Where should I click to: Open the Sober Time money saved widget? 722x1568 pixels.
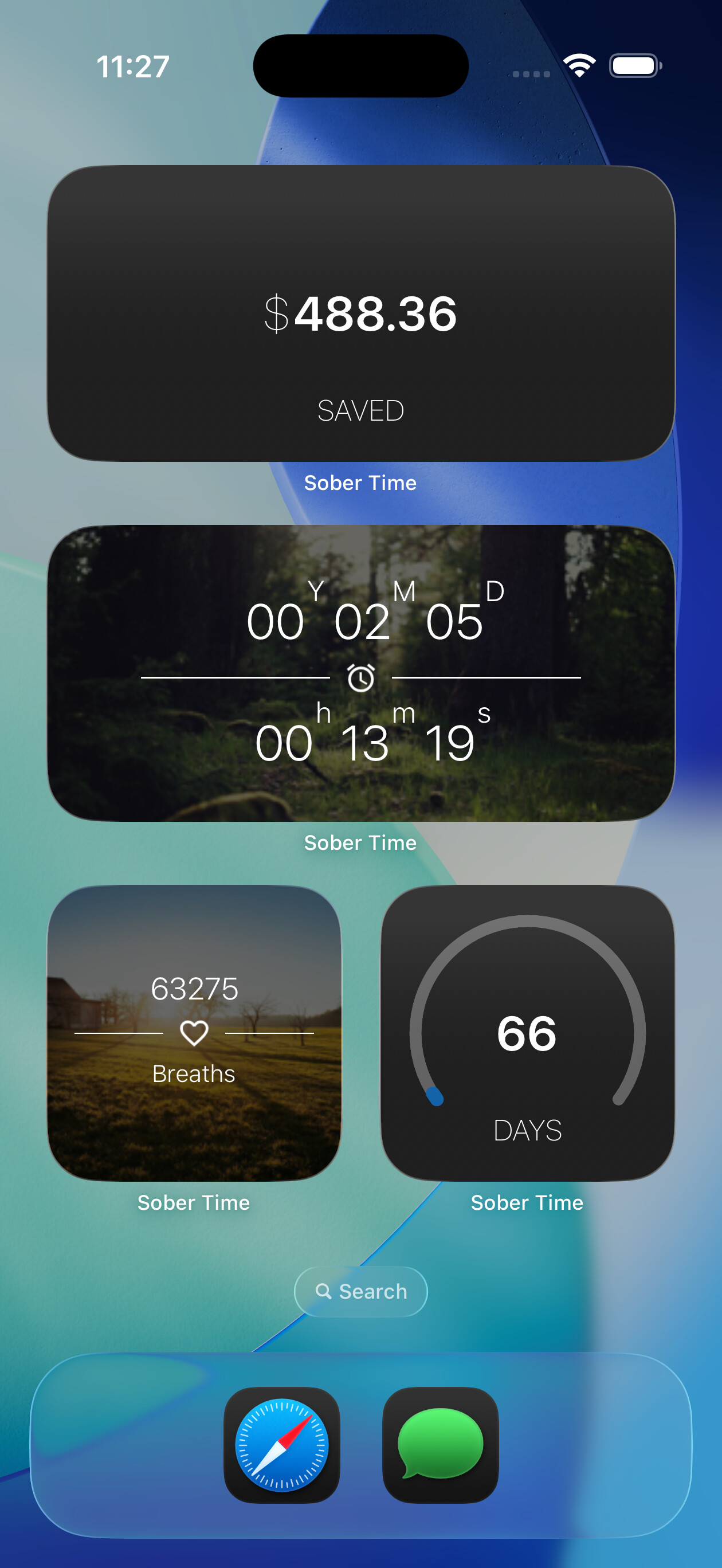point(361,313)
